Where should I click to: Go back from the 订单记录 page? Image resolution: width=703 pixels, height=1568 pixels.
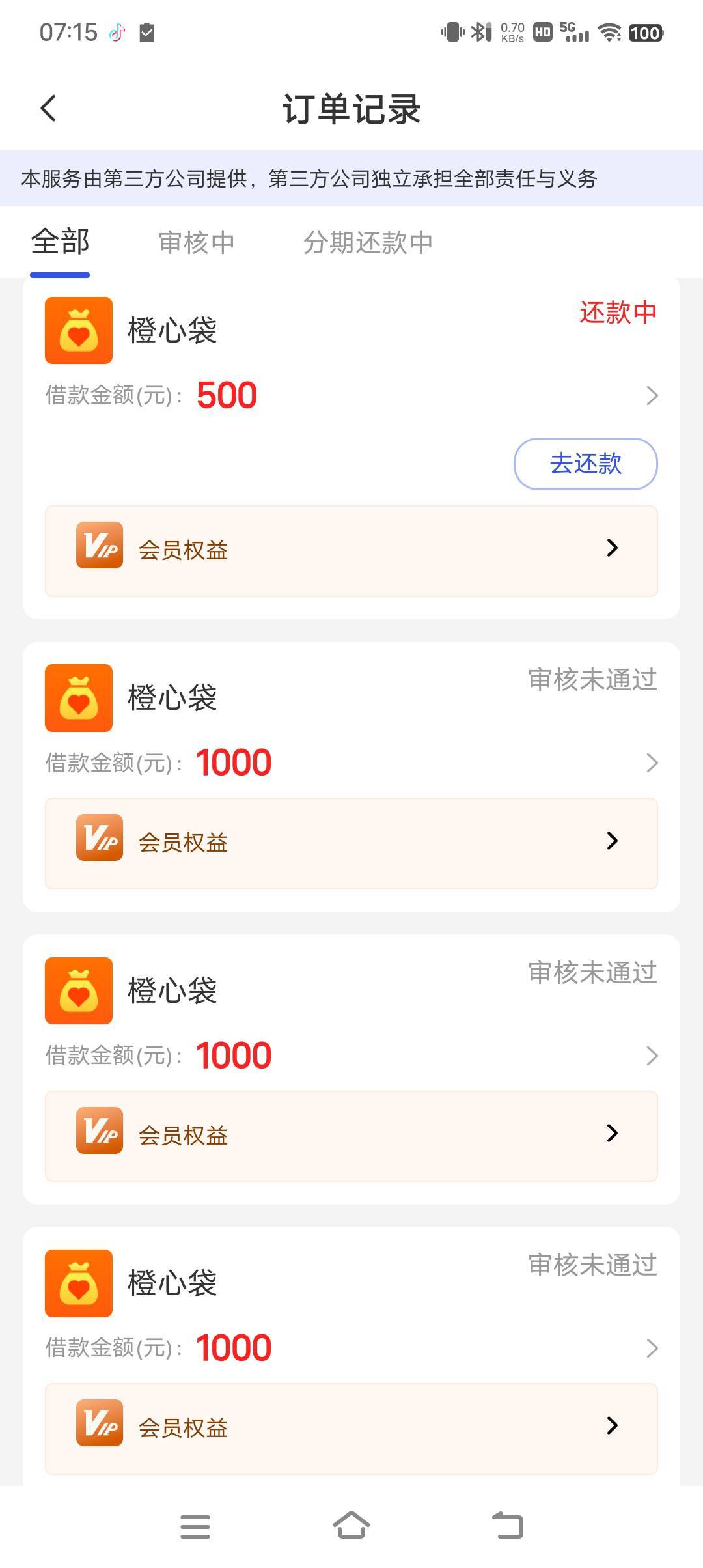tap(49, 108)
